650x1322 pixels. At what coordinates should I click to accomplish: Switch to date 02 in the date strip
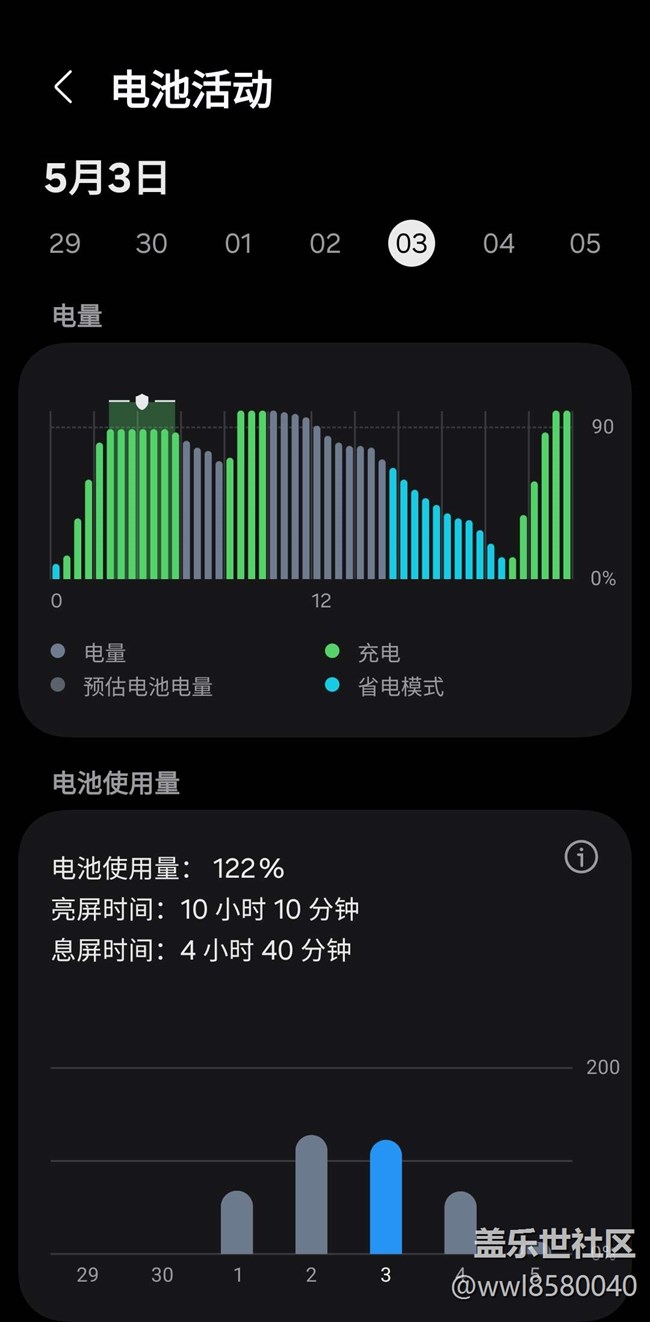[x=325, y=243]
